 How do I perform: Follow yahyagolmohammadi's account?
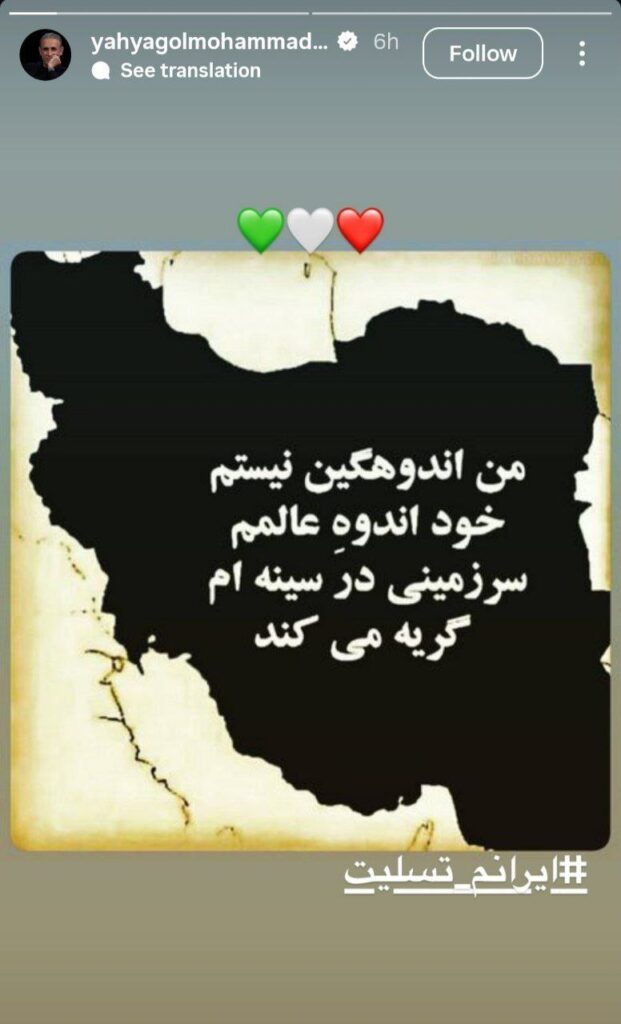tap(482, 53)
